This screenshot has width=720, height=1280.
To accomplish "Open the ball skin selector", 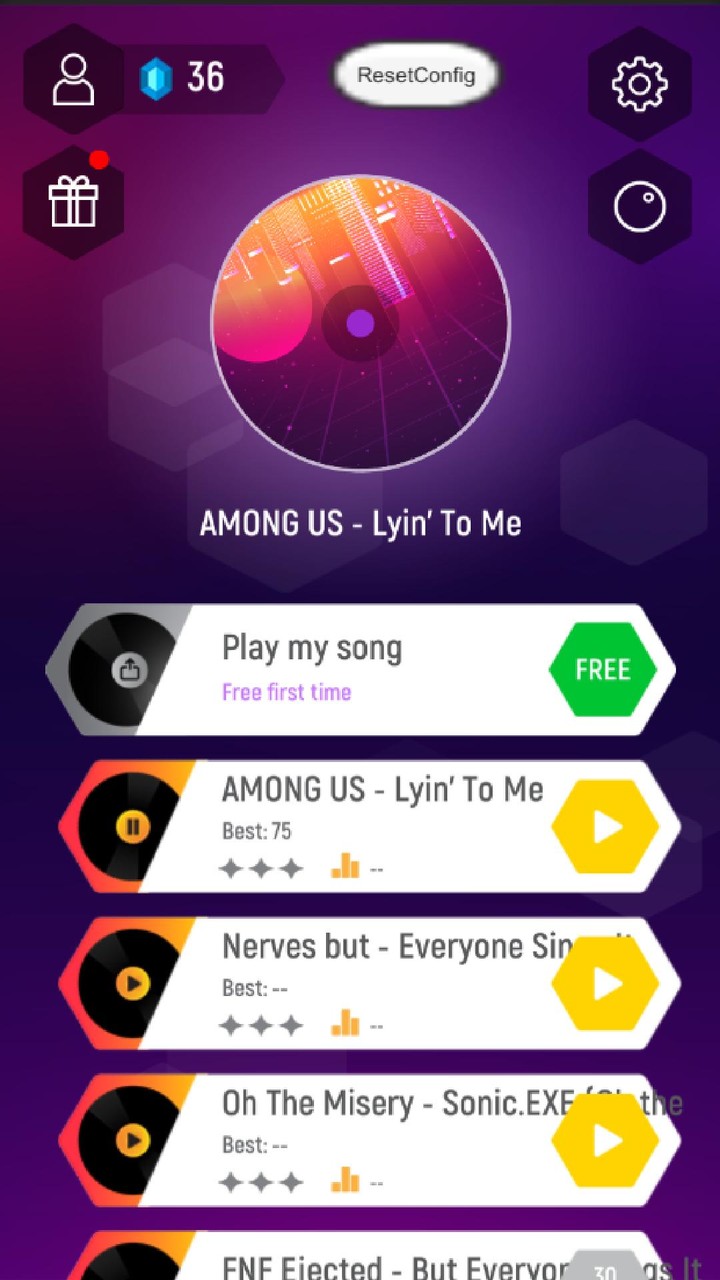I will click(x=639, y=207).
